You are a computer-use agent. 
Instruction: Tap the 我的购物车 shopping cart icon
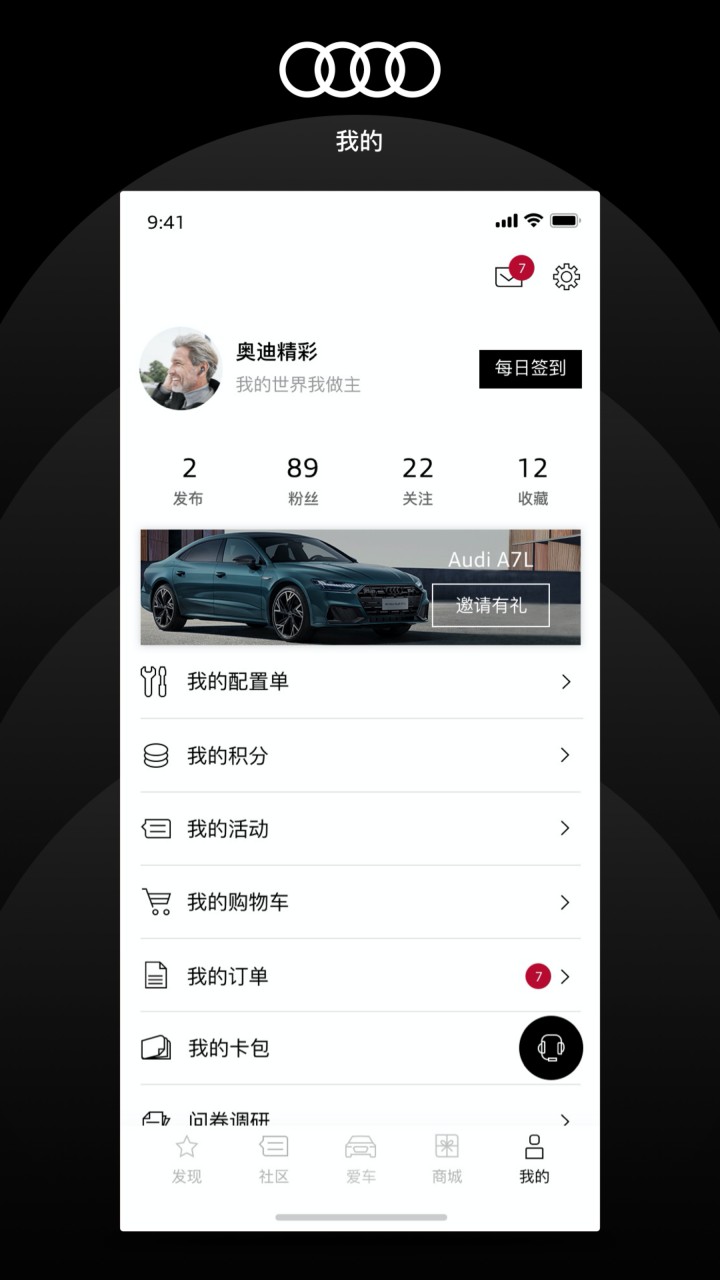pyautogui.click(x=156, y=901)
